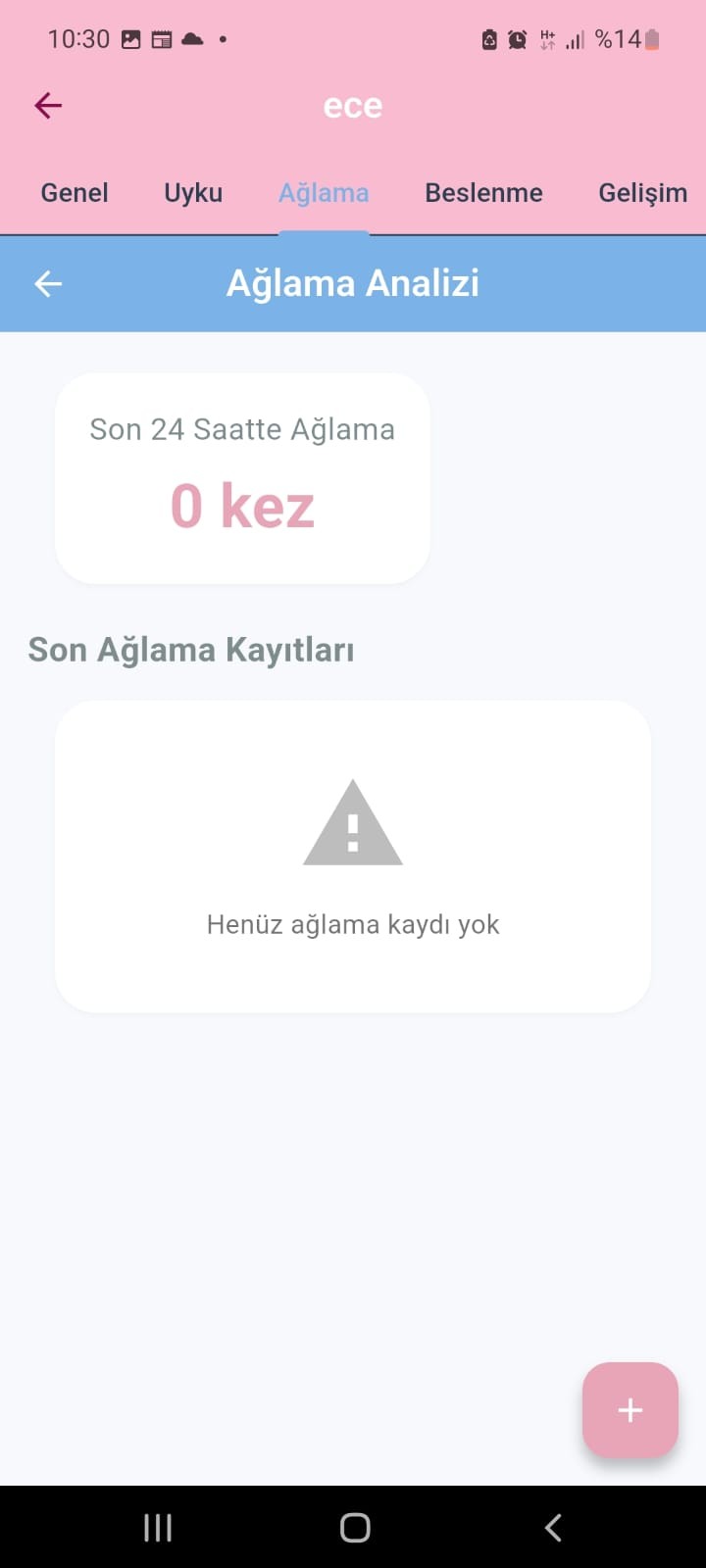Go back from Ağlama Analizi header
Image resolution: width=706 pixels, height=1568 pixels.
(48, 284)
